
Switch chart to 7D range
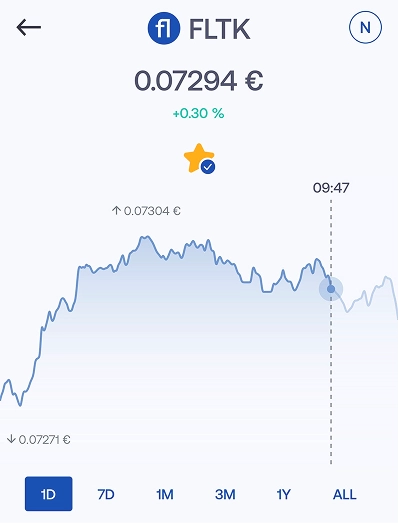(106, 494)
